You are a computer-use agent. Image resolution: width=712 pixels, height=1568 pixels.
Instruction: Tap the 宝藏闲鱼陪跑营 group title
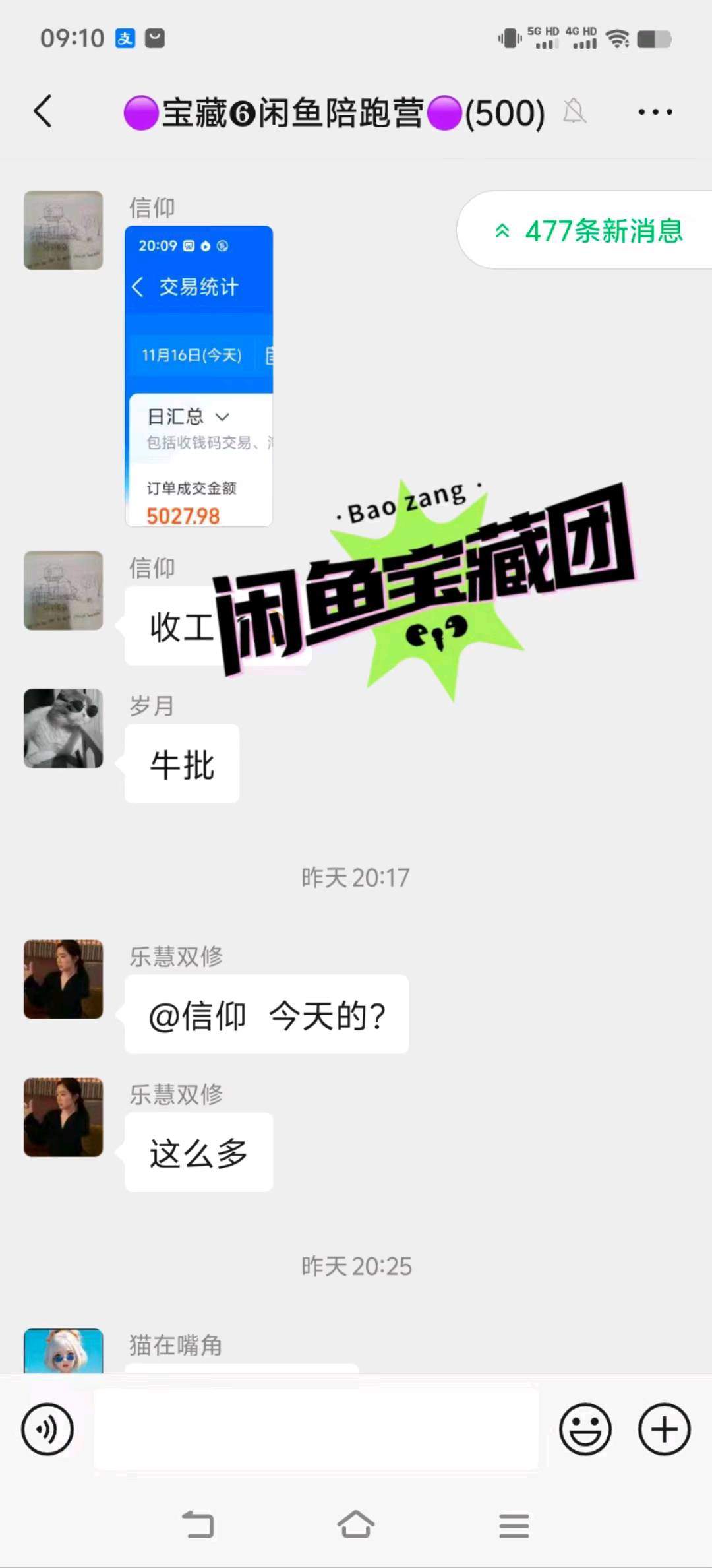[x=330, y=111]
